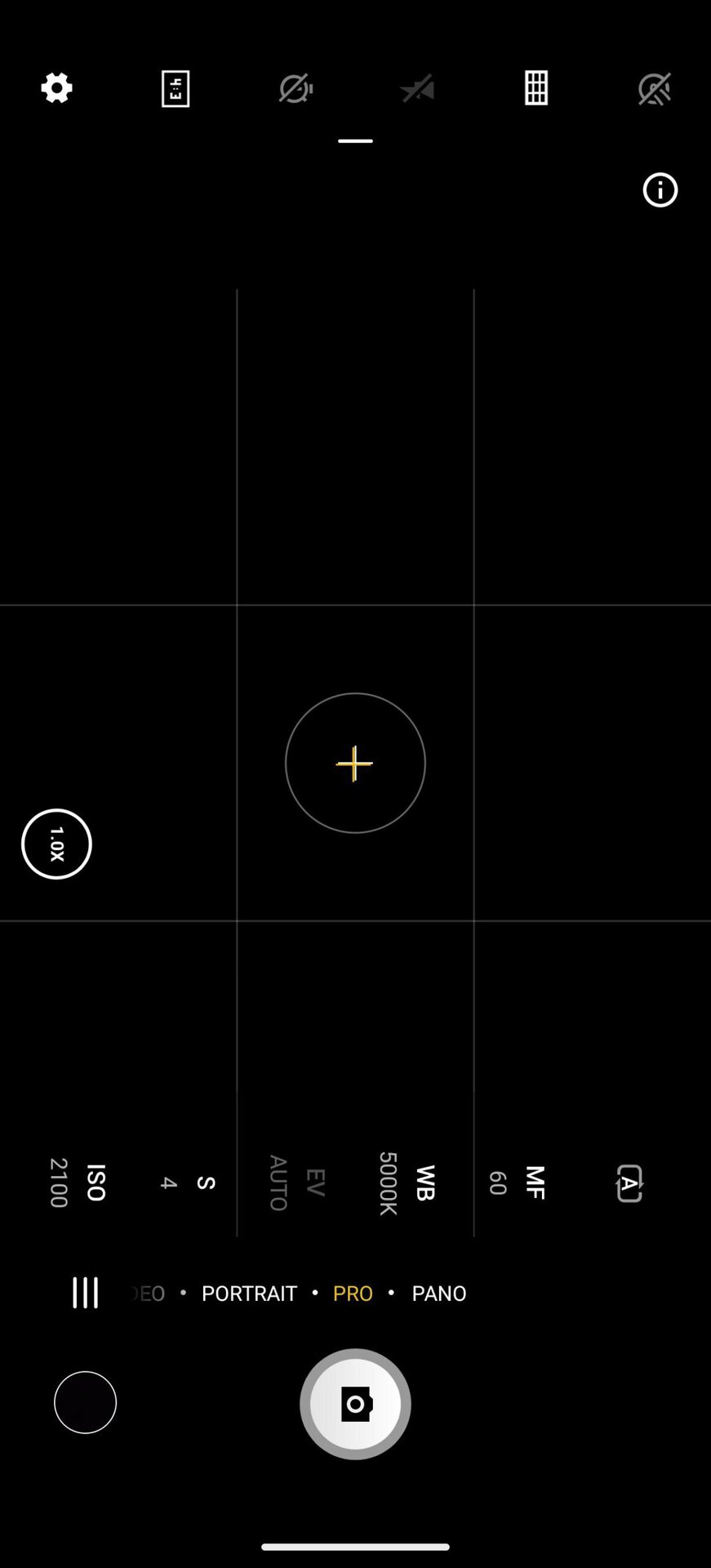Open camera settings gear
The image size is (711, 1568).
point(56,88)
